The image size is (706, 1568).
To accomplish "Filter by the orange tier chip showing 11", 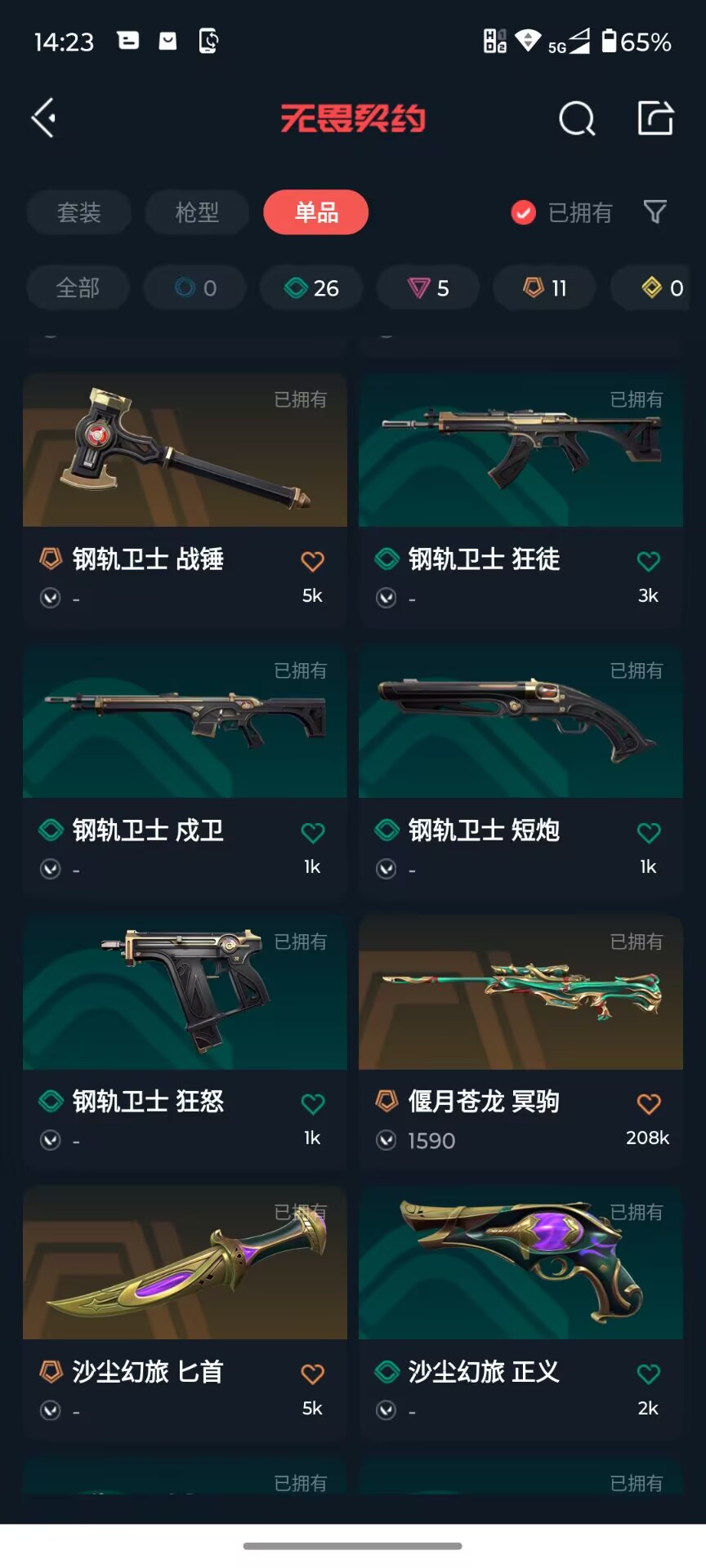I will click(545, 287).
